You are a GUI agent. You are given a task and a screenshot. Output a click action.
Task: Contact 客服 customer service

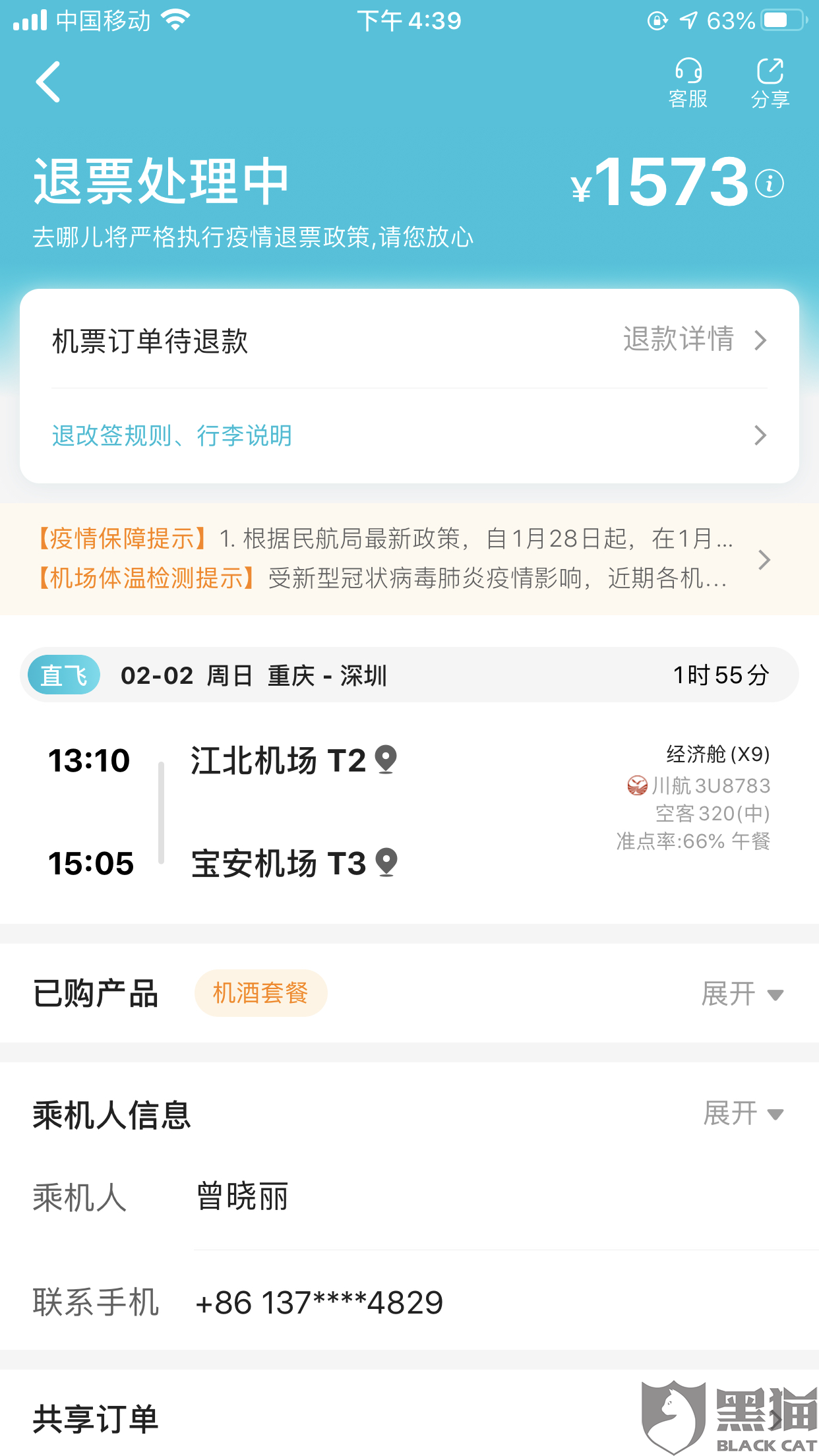tap(688, 83)
